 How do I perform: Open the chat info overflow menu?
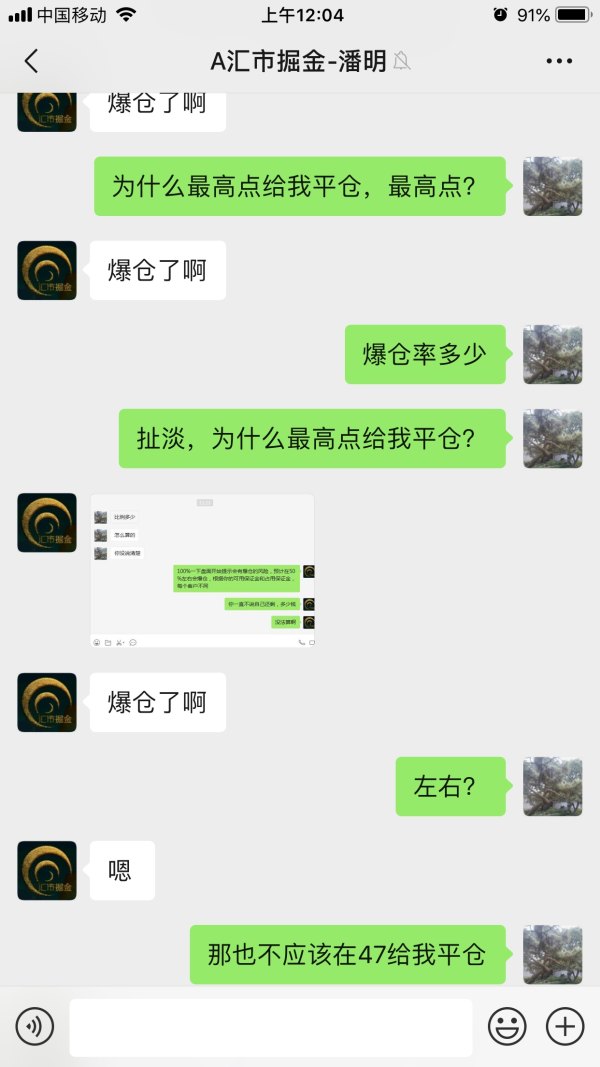point(559,61)
